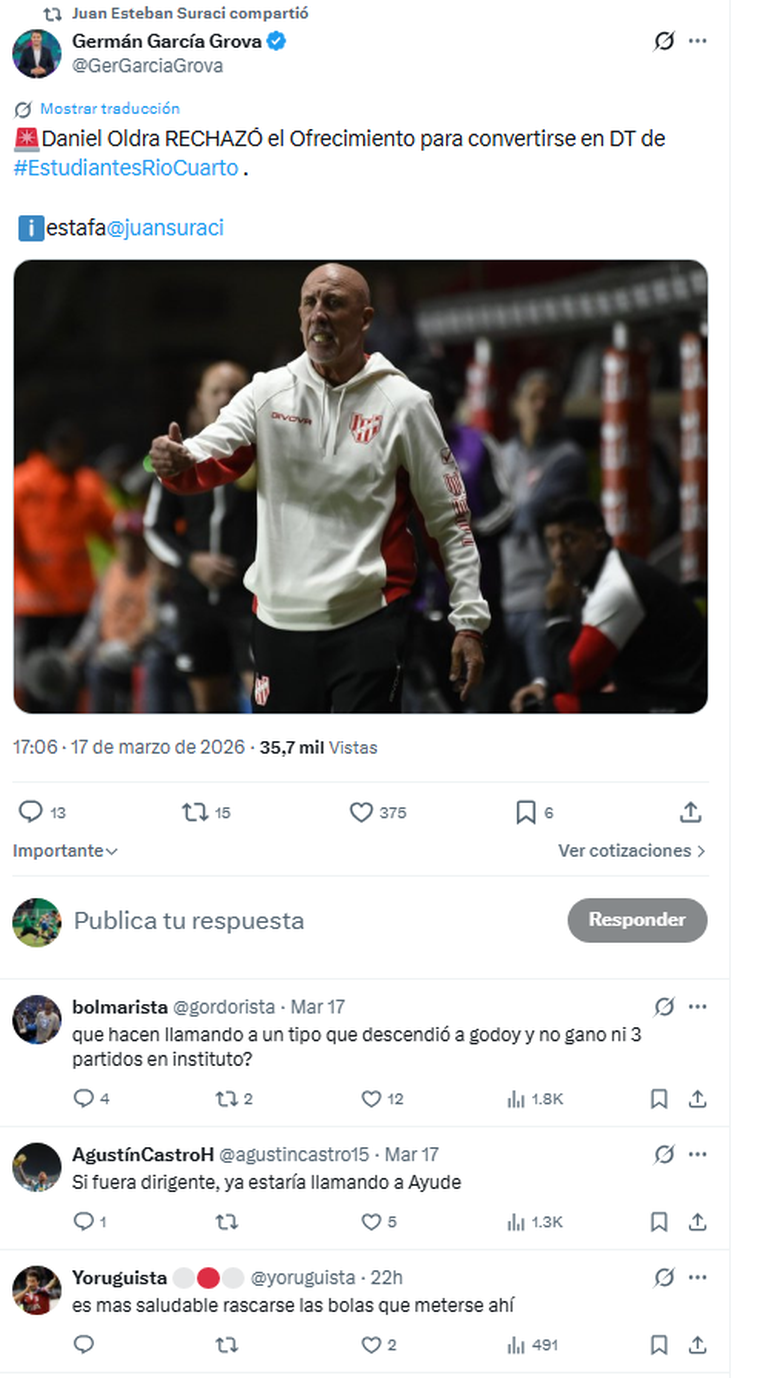Expand the Importante replies sort dropdown
Image resolution: width=760 pixels, height=1378 pixels.
click(66, 851)
